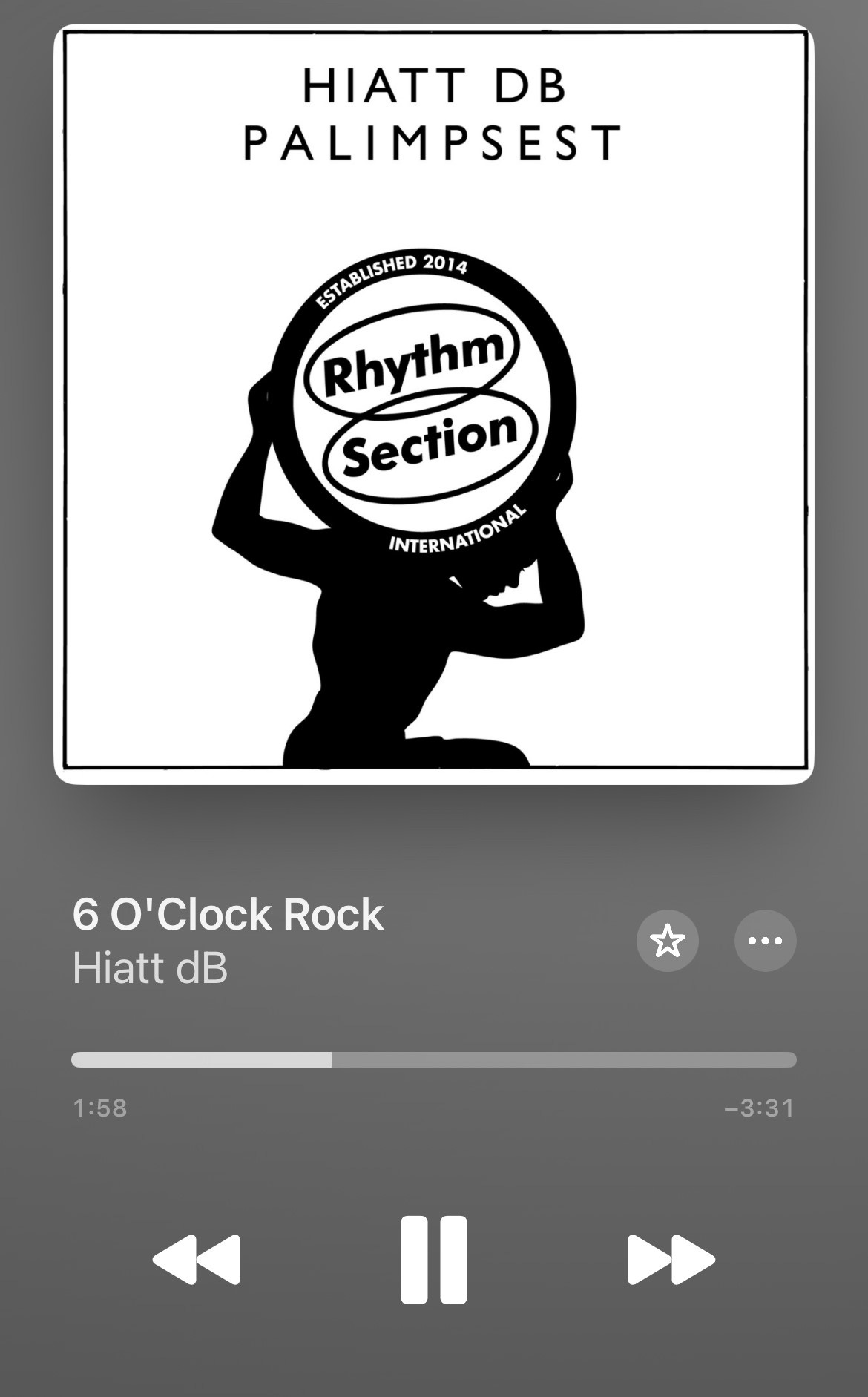This screenshot has width=868, height=1397.
Task: Skip to the next track
Action: pyautogui.click(x=671, y=1259)
